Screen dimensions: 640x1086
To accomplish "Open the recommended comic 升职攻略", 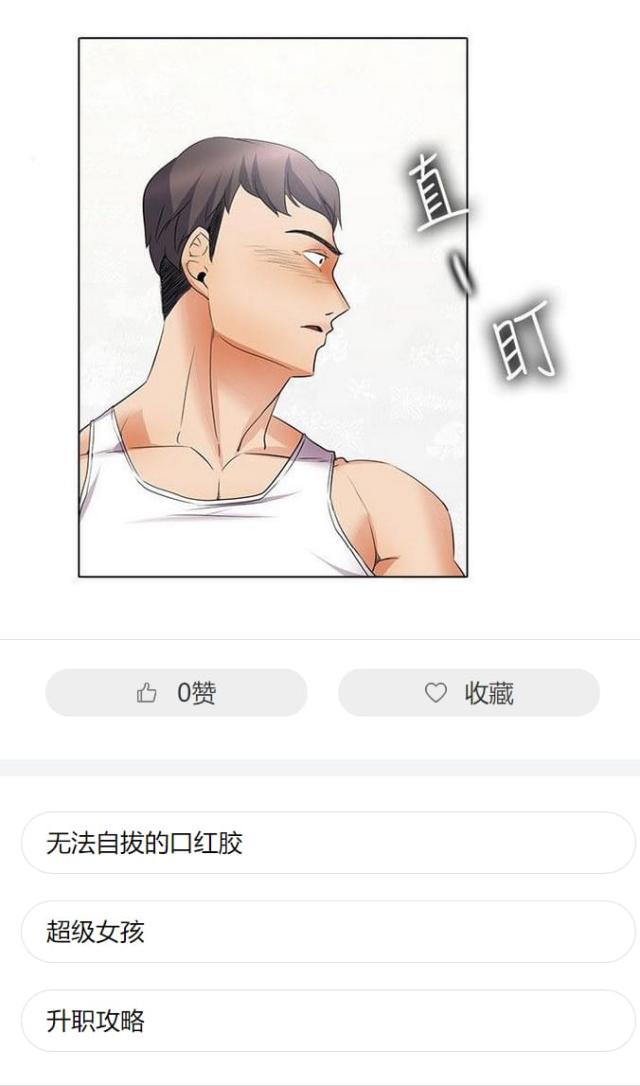I will coord(328,1021).
